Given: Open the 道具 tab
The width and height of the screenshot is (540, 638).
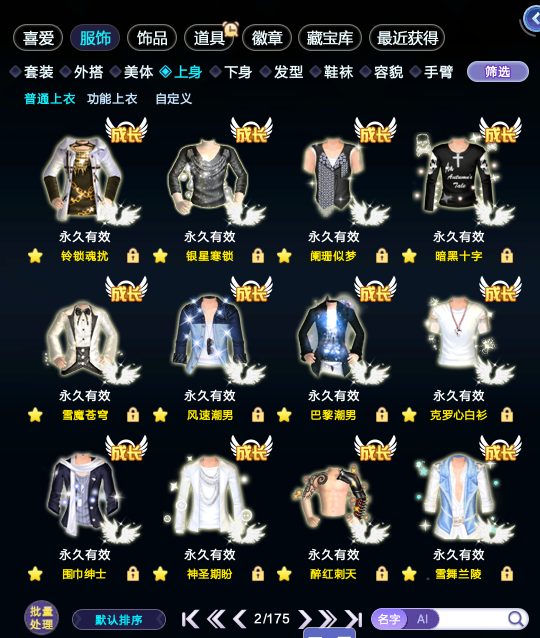Looking at the screenshot, I should pyautogui.click(x=209, y=38).
